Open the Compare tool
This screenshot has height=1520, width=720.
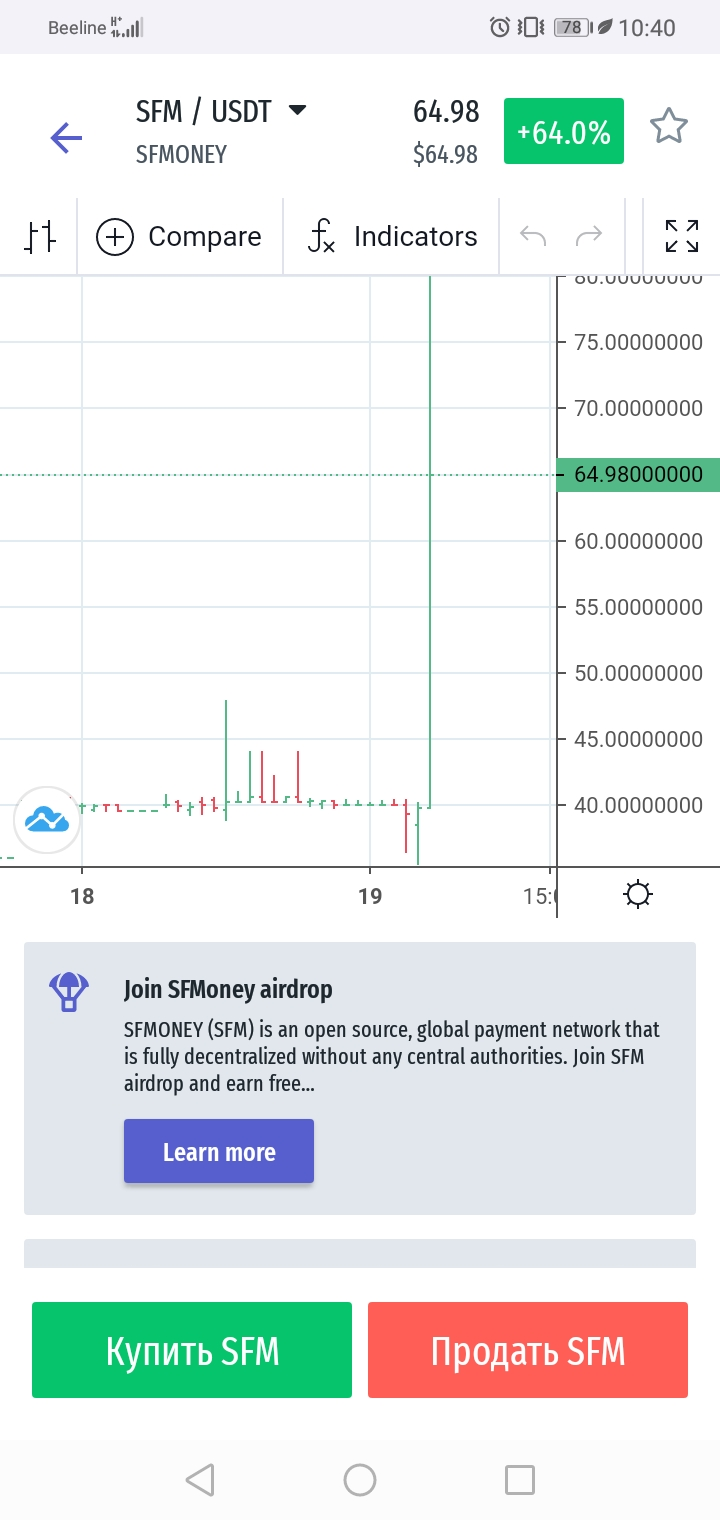pyautogui.click(x=179, y=237)
